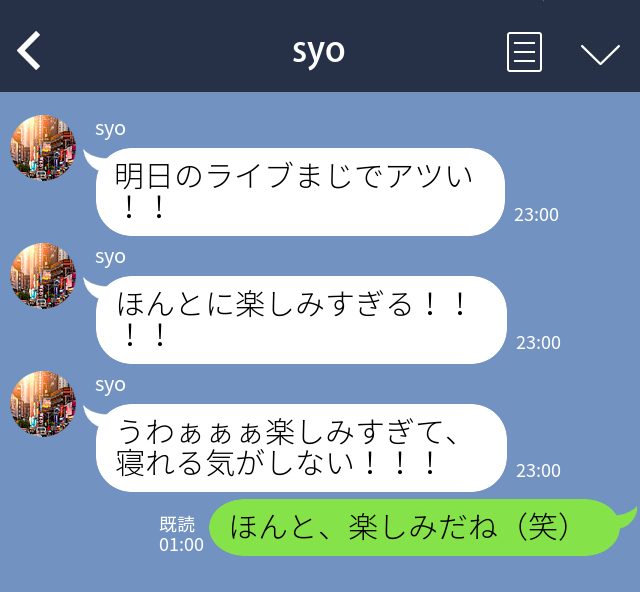View syo's profile from 寝れる気がしない message
Screen dimensions: 640x592
tap(43, 404)
